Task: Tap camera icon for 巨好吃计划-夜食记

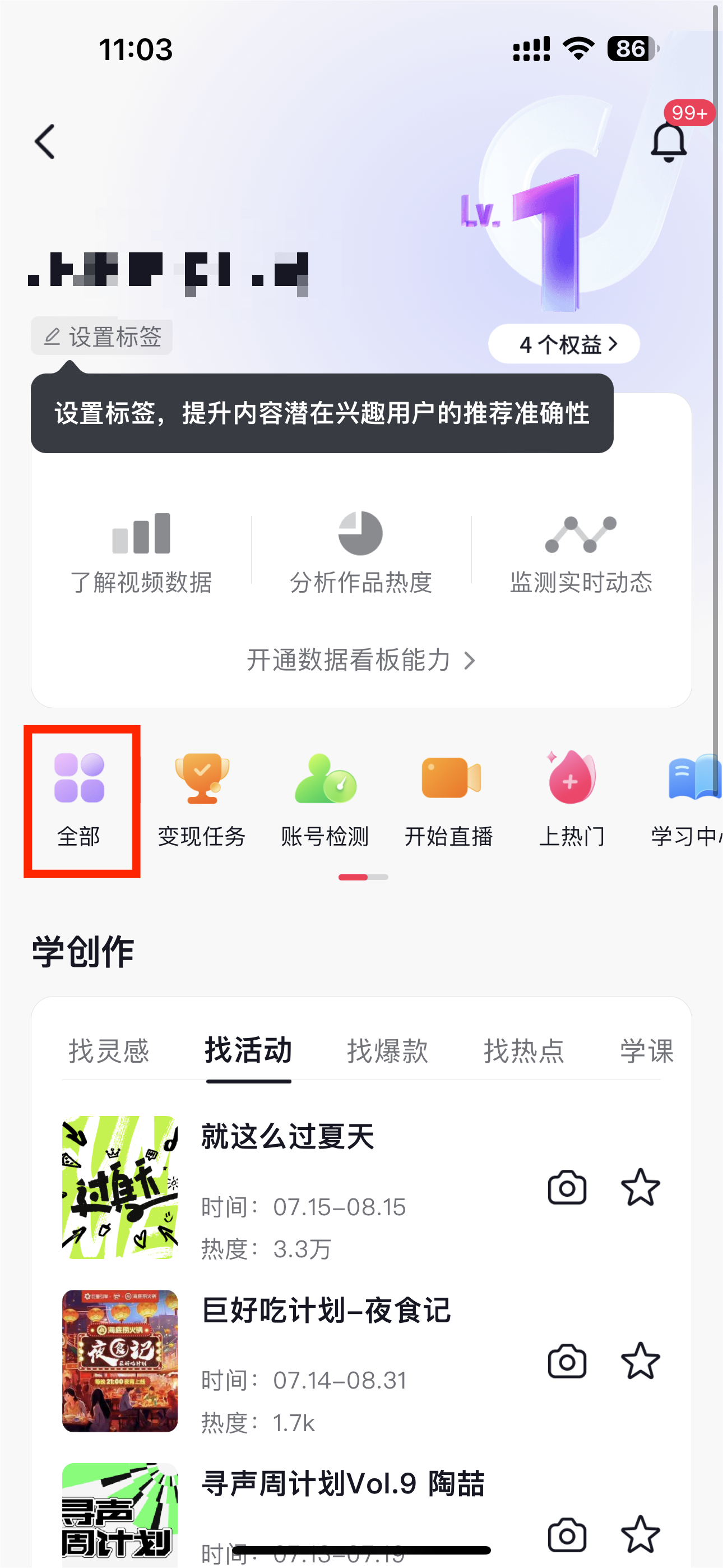Action: pyautogui.click(x=567, y=1361)
